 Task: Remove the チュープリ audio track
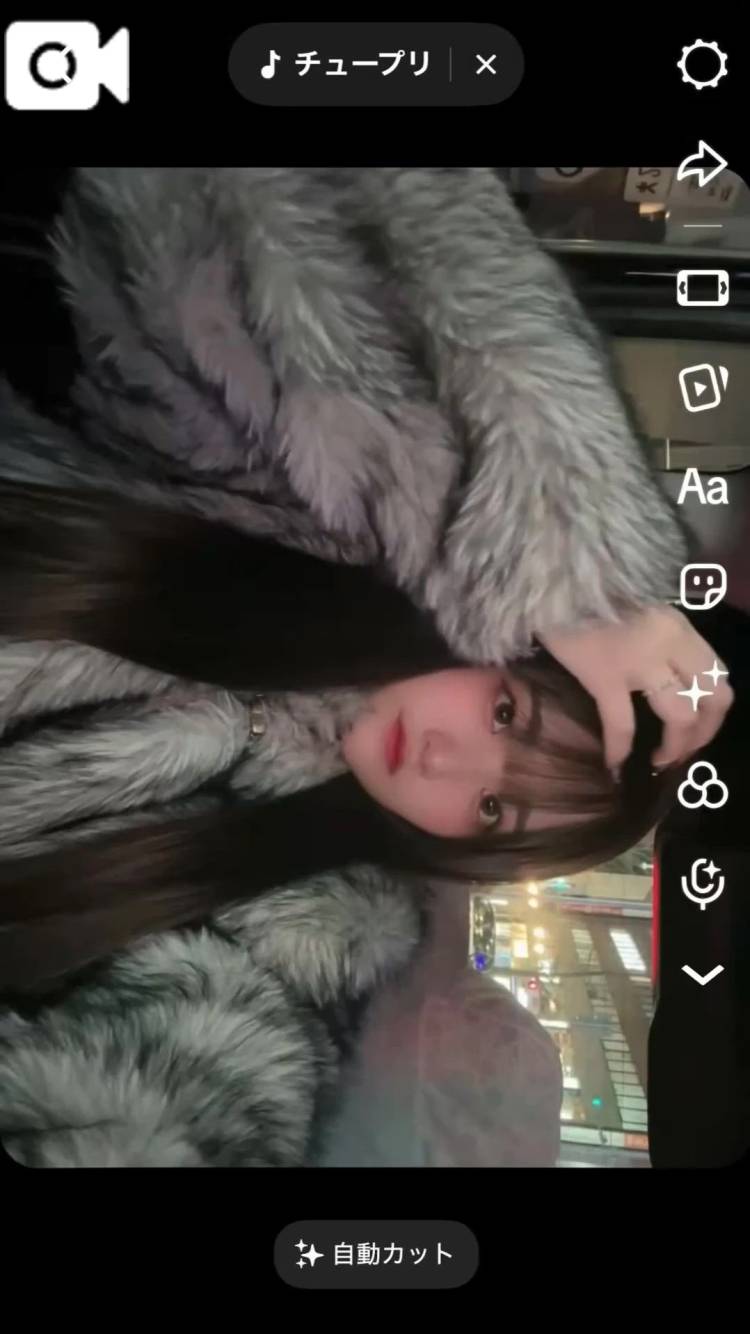pyautogui.click(x=486, y=65)
